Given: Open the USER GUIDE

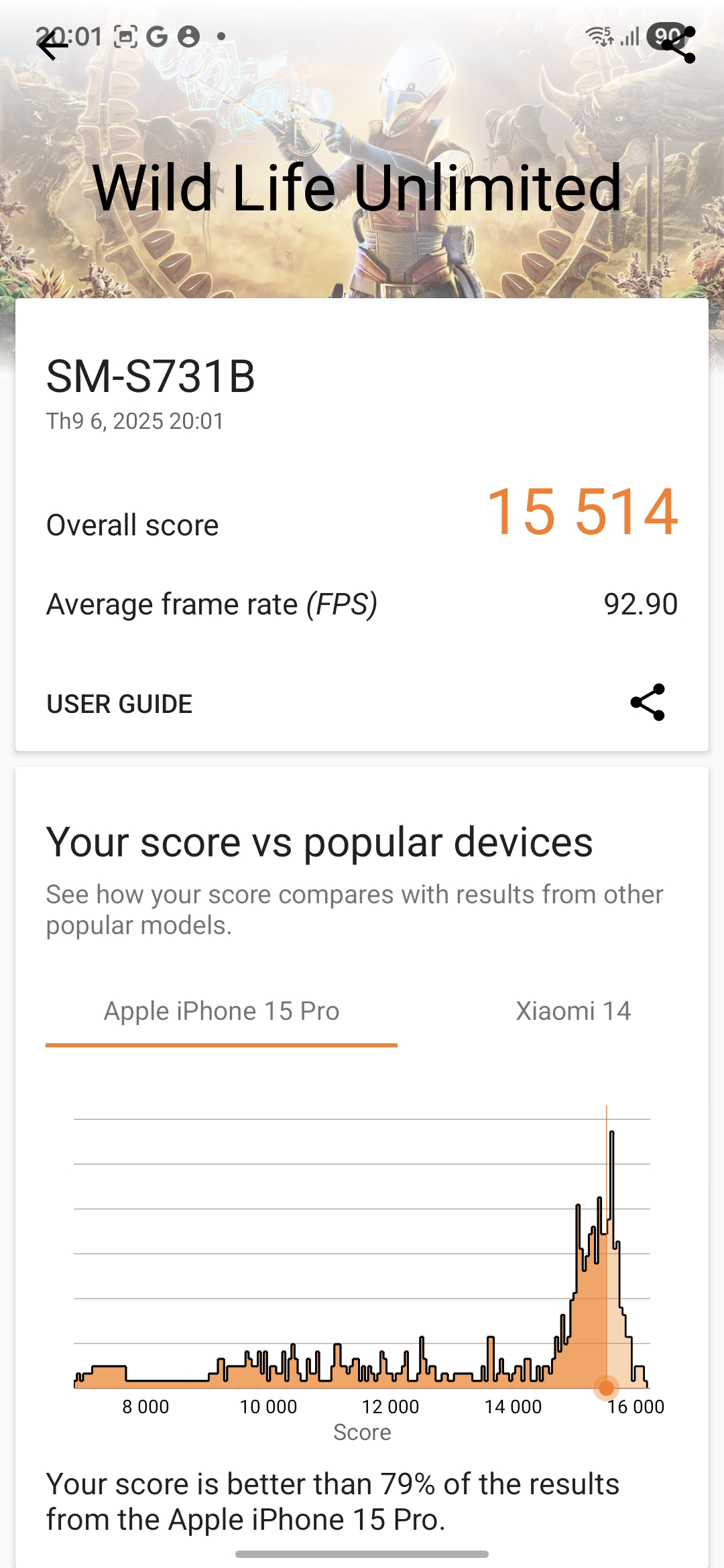Looking at the screenshot, I should click(119, 704).
